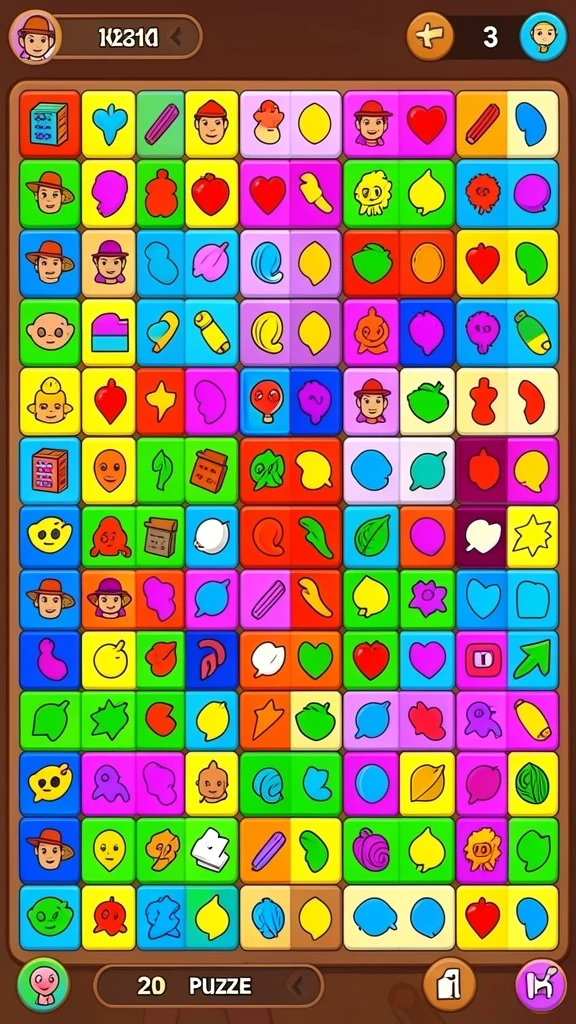
Task: Tap the chevron next to 20 PUZZE
Action: [296, 985]
